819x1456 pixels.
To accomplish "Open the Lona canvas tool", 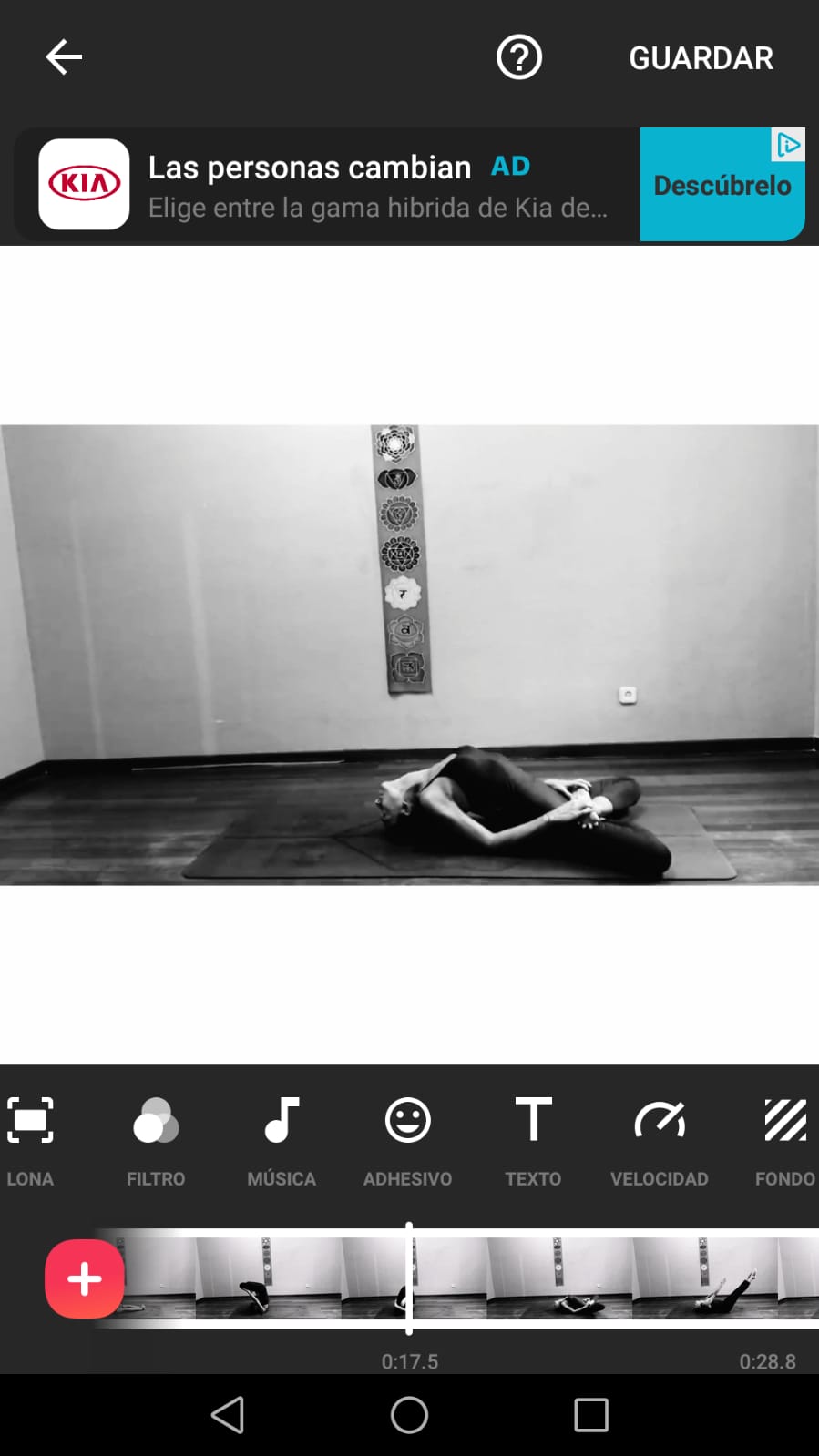I will [30, 1139].
